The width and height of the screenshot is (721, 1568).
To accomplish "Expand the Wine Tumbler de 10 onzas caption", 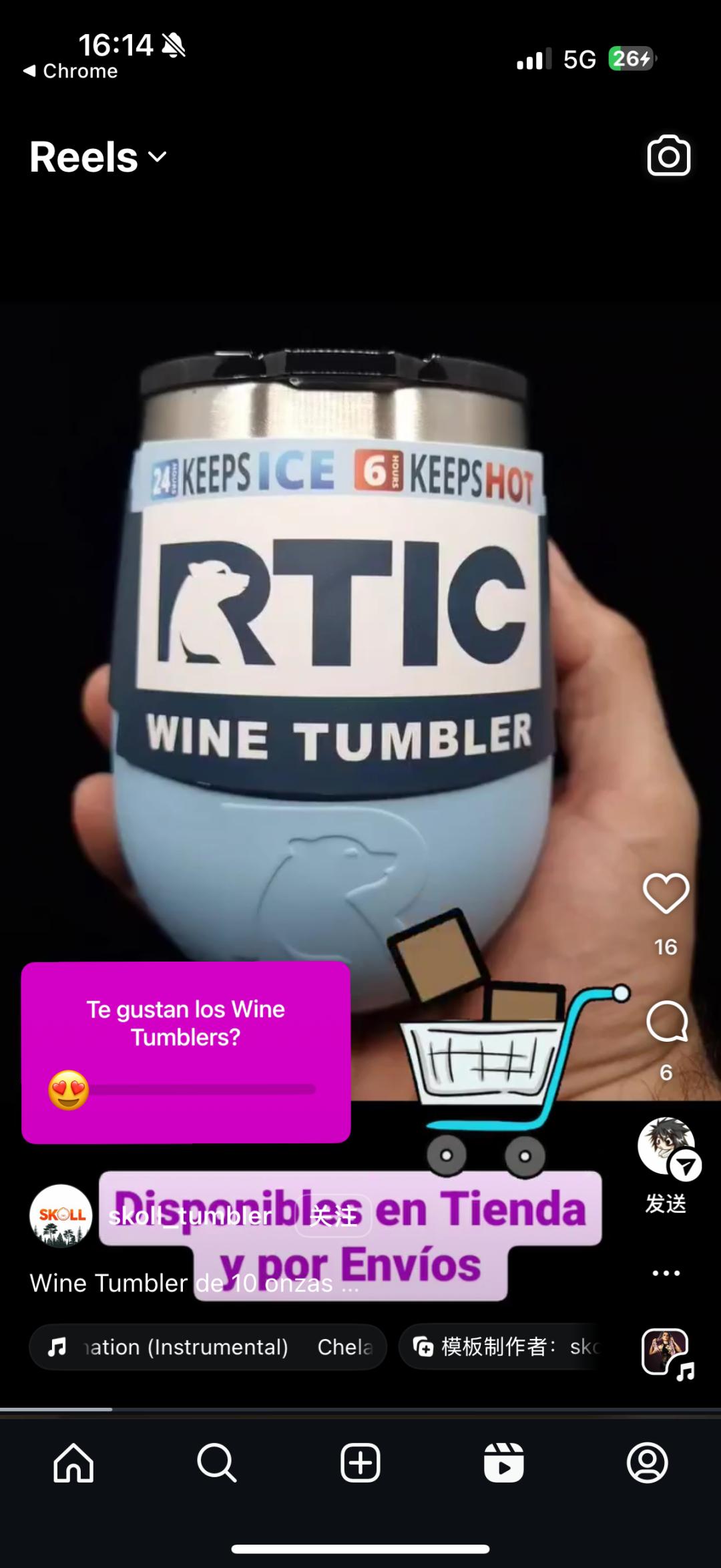I will (x=194, y=1283).
